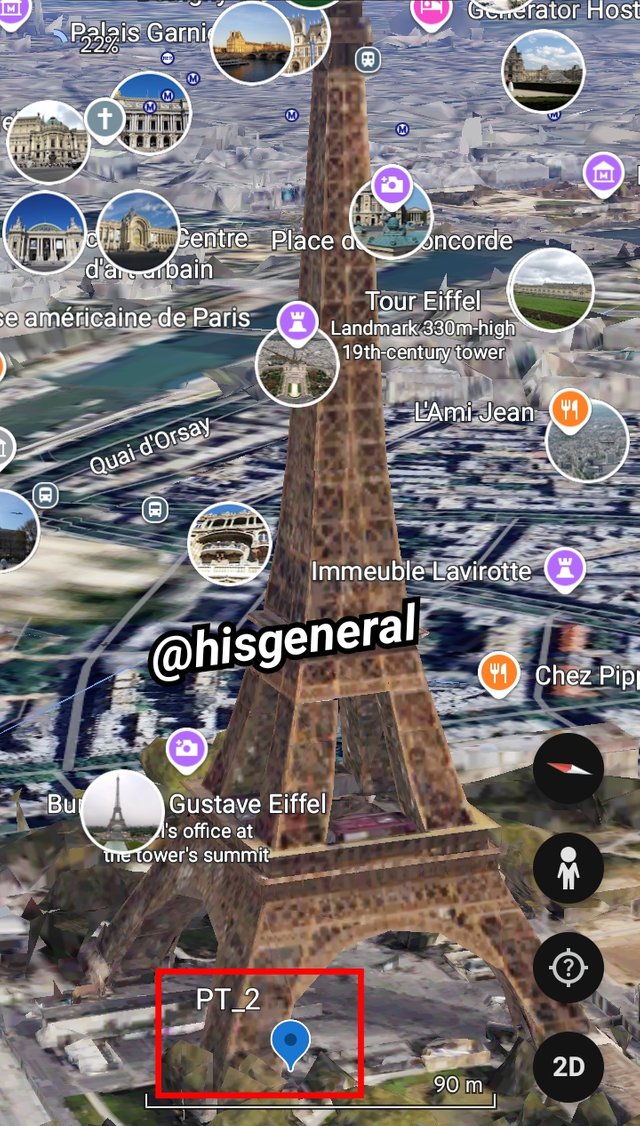Open Street View with the pegman button
This screenshot has height=1126, width=640.
coord(568,867)
